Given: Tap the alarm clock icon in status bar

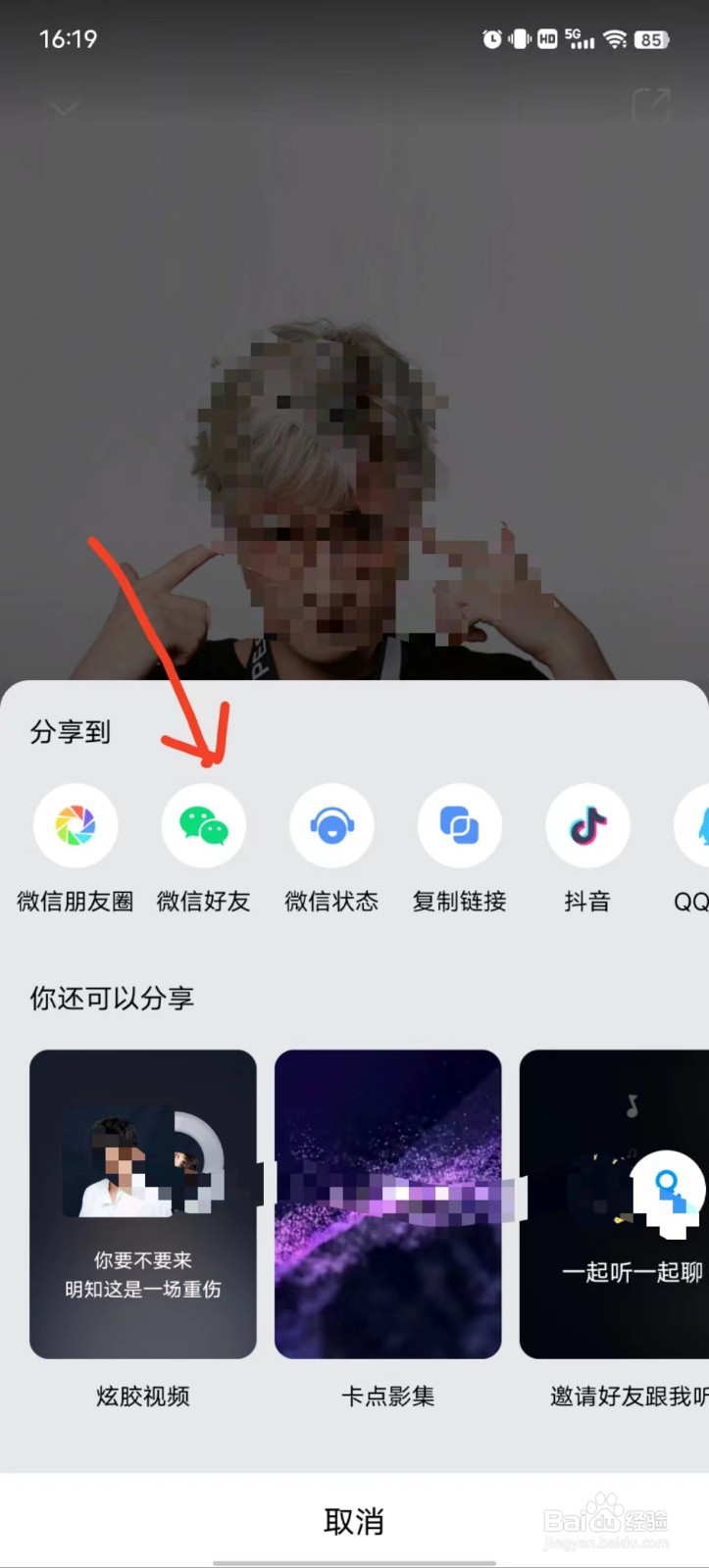Looking at the screenshot, I should pyautogui.click(x=490, y=38).
